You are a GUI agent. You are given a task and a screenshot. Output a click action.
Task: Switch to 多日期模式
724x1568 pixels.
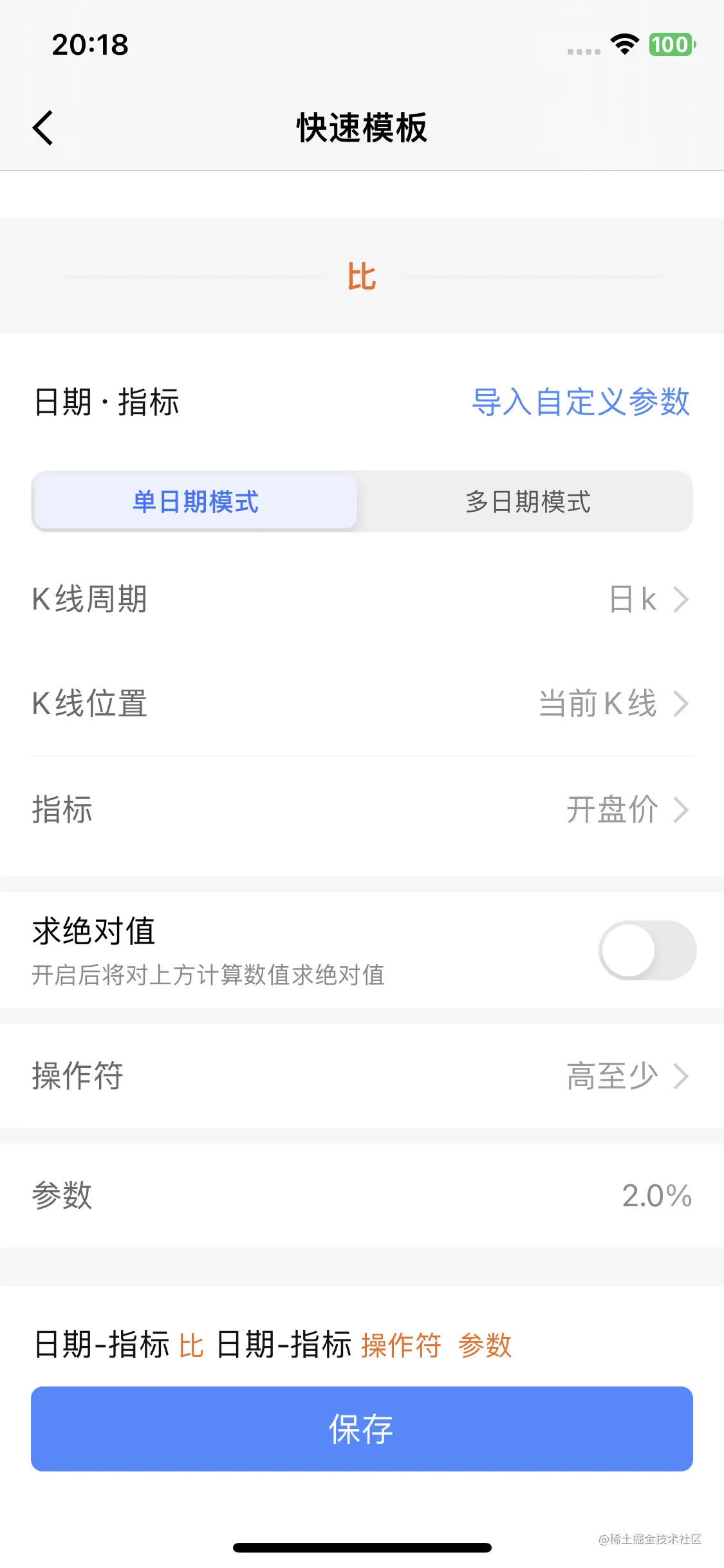coord(527,502)
